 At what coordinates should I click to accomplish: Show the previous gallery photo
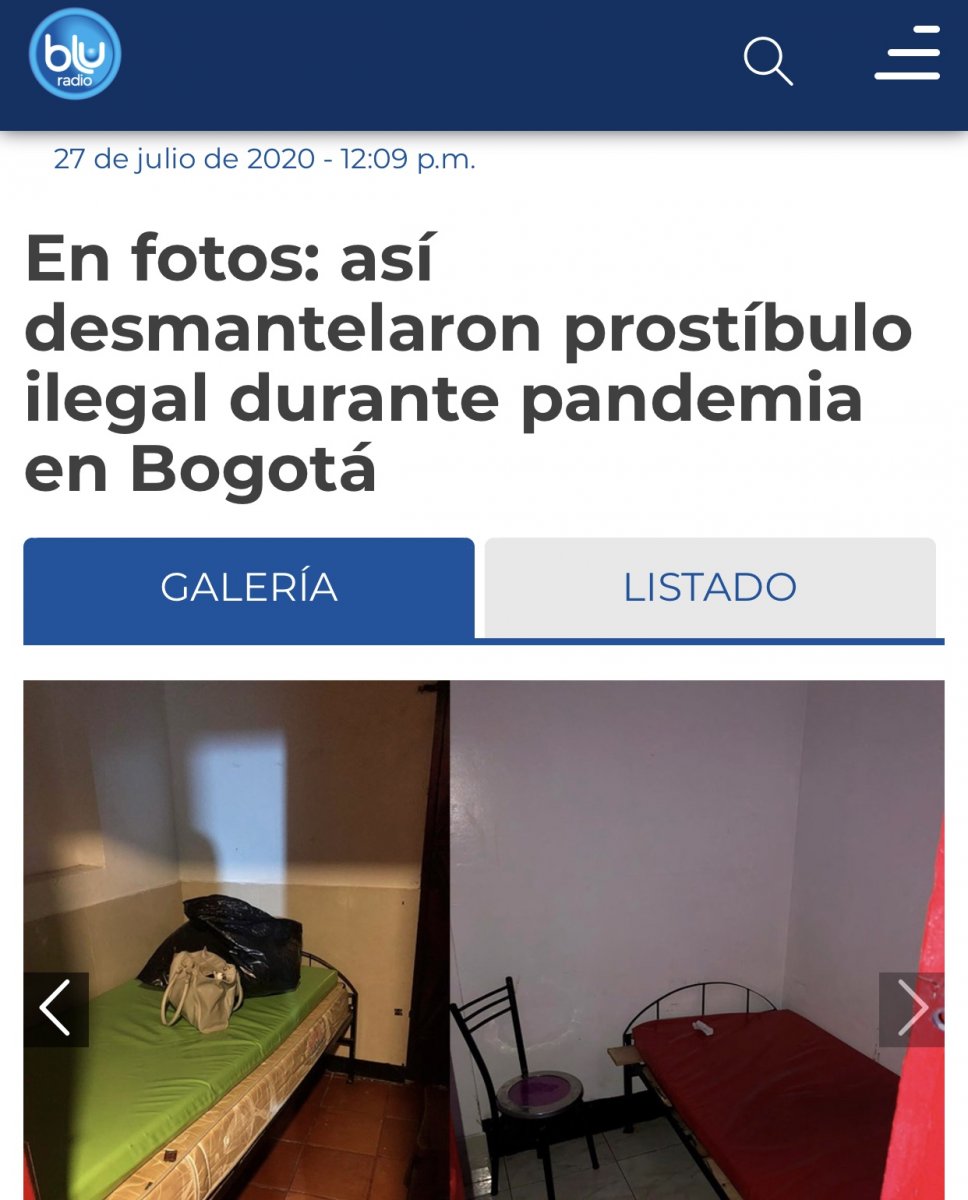point(56,1008)
